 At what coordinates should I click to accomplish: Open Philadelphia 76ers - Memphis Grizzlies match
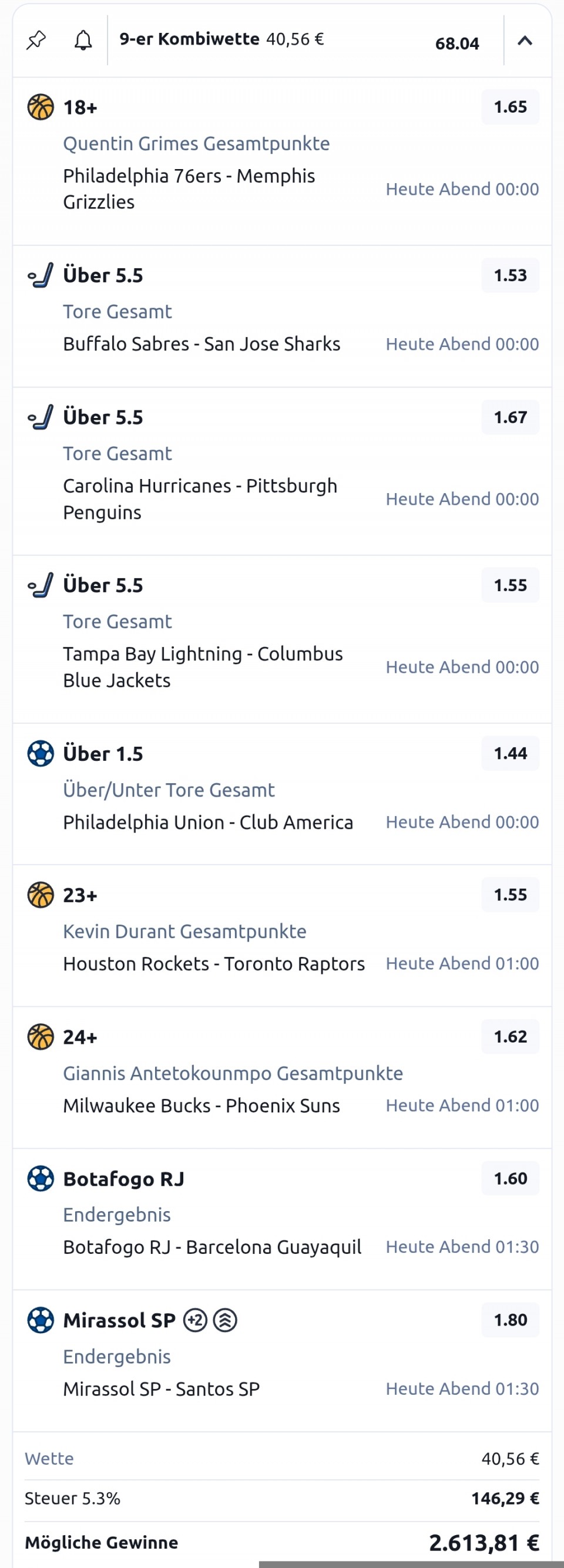pyautogui.click(x=189, y=188)
